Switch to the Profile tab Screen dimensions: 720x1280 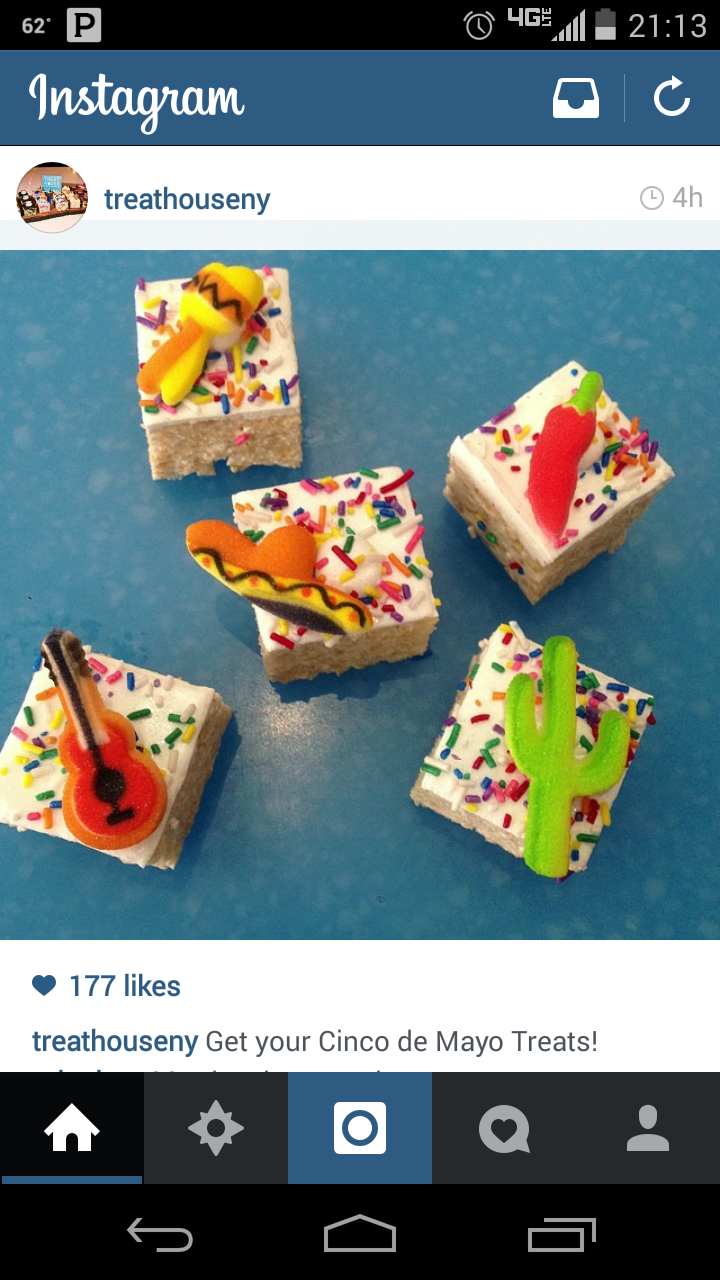[648, 1128]
